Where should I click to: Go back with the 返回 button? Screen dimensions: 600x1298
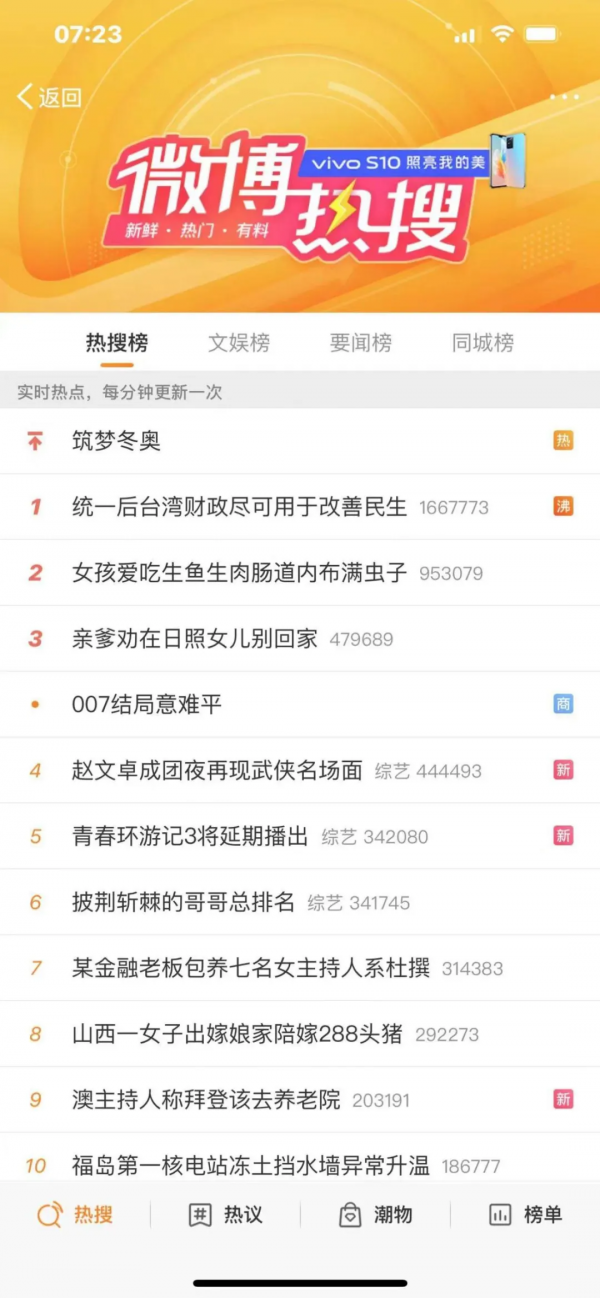coord(50,97)
